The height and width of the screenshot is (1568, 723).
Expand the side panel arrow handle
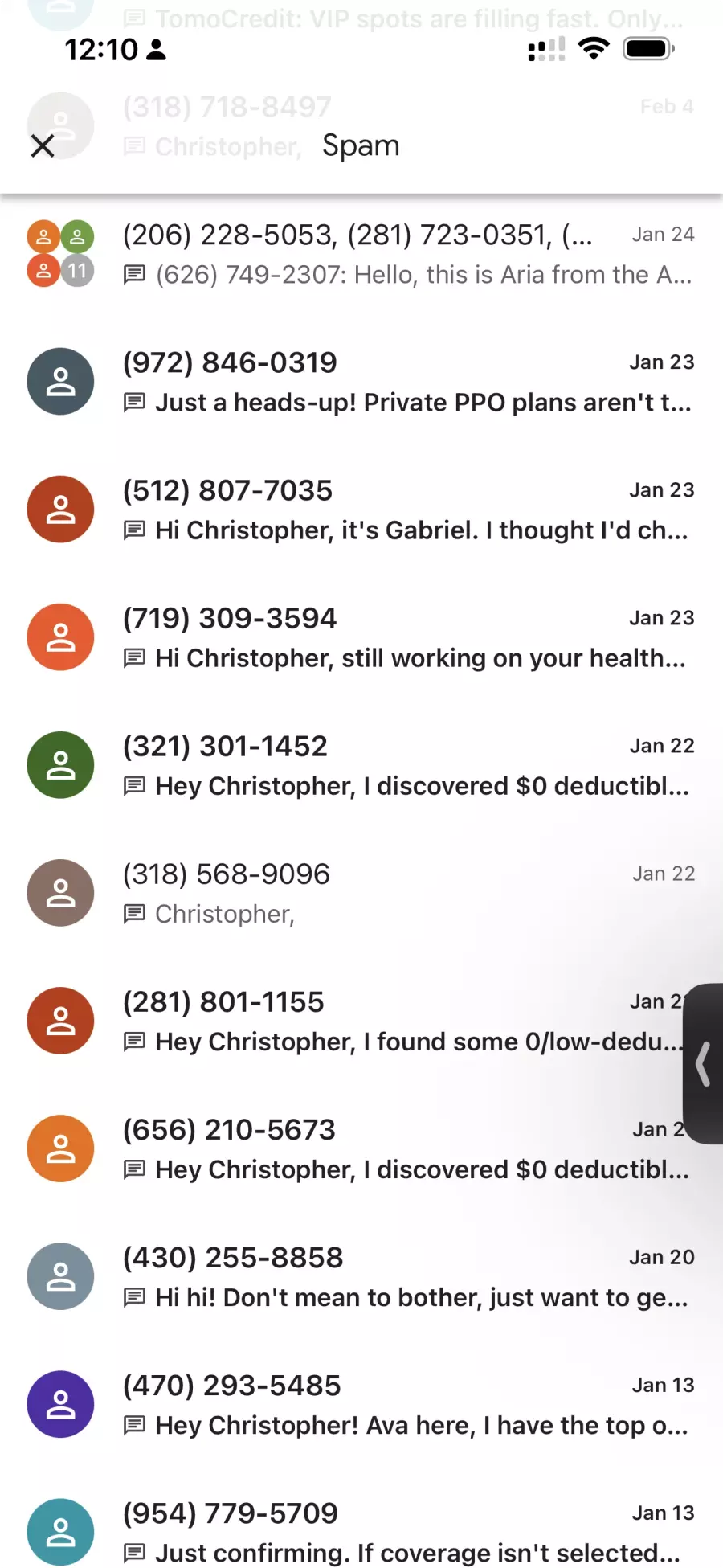point(704,1063)
